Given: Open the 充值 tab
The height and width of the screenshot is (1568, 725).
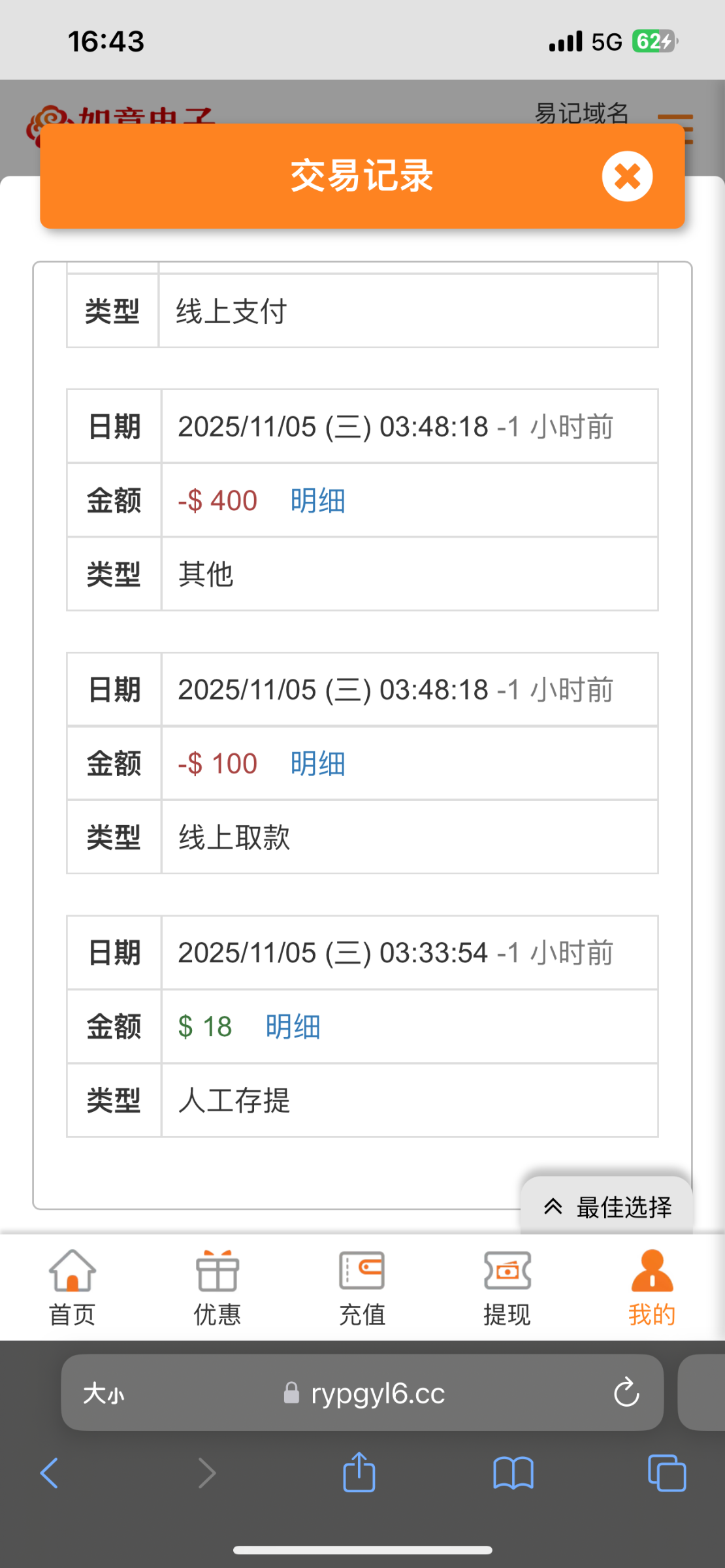Looking at the screenshot, I should (x=362, y=1287).
